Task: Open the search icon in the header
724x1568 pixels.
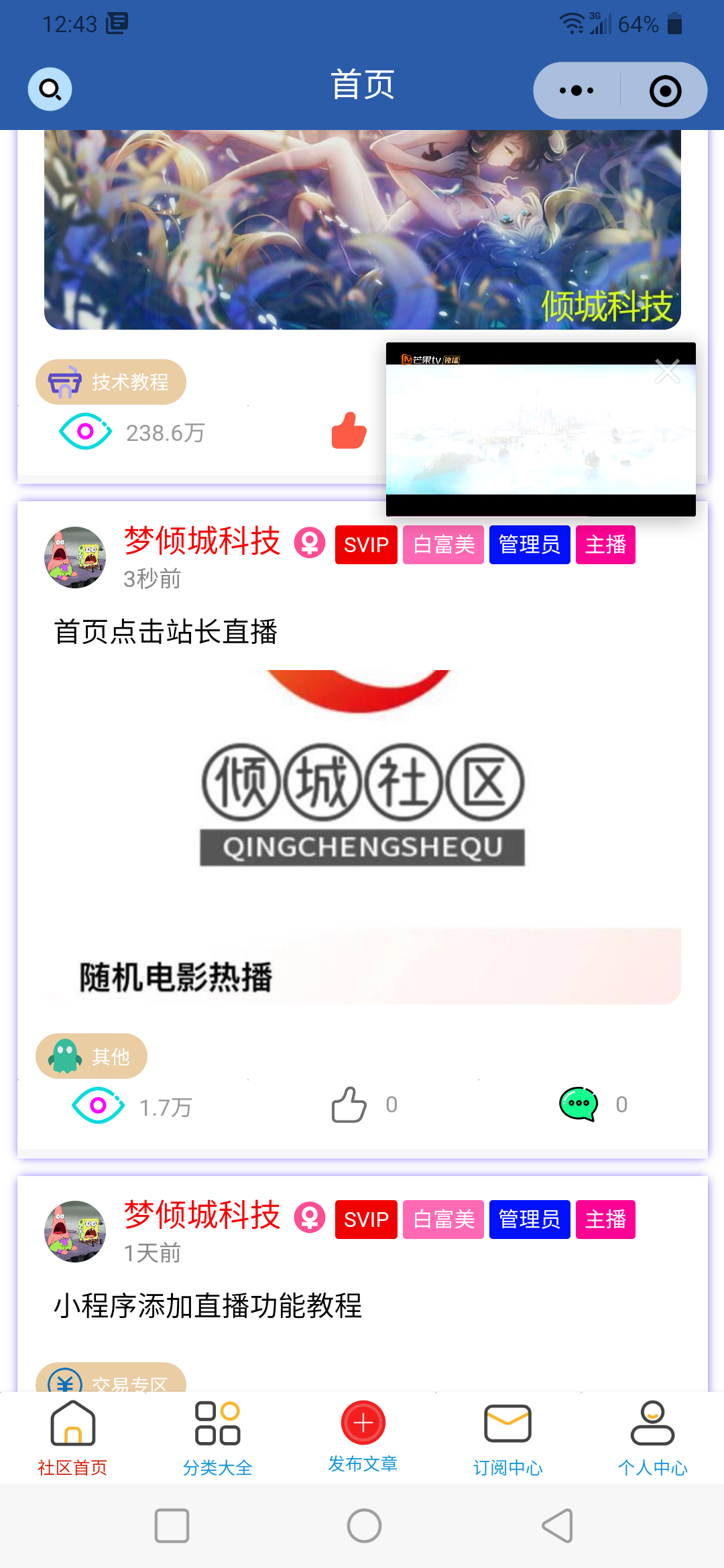Action: point(50,88)
